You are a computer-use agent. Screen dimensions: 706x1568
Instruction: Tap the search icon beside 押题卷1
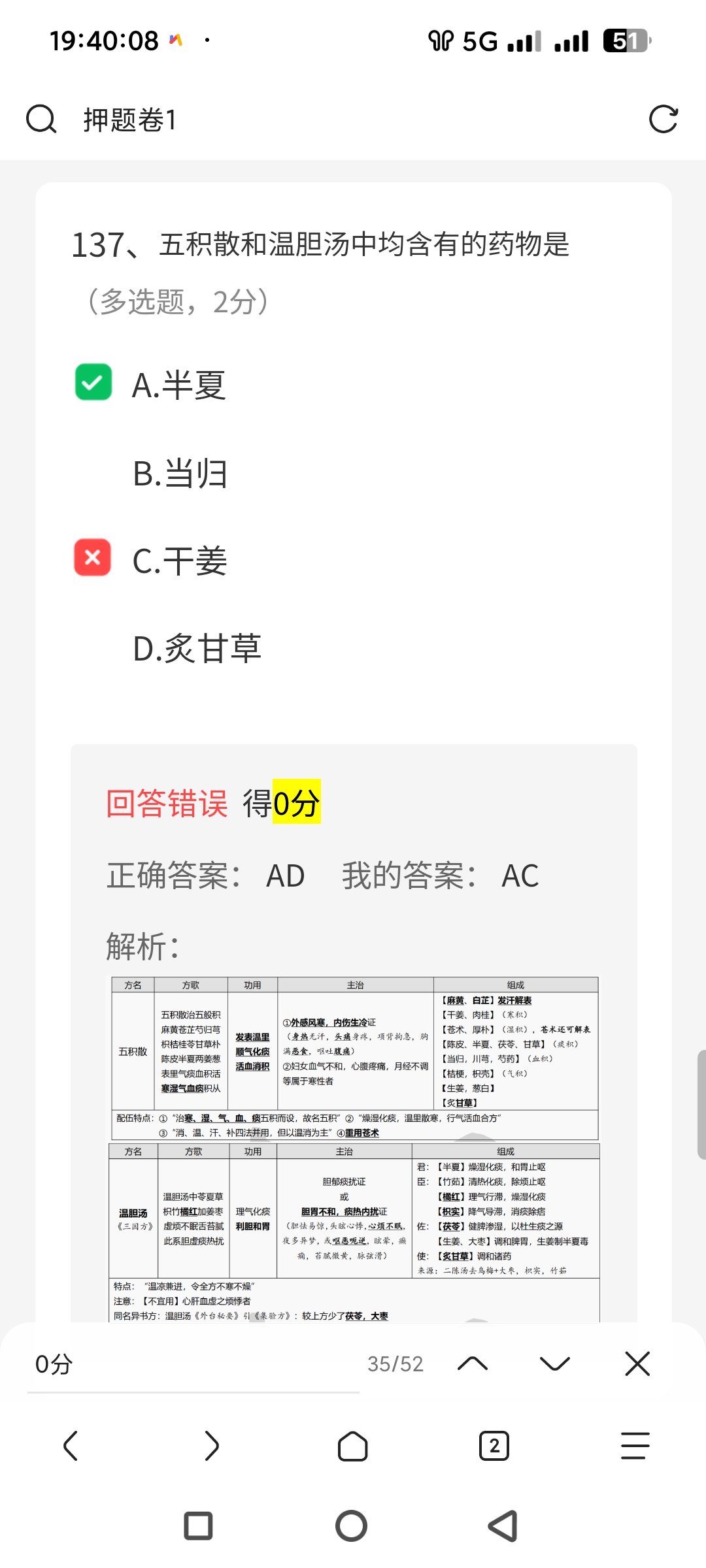pos(41,120)
